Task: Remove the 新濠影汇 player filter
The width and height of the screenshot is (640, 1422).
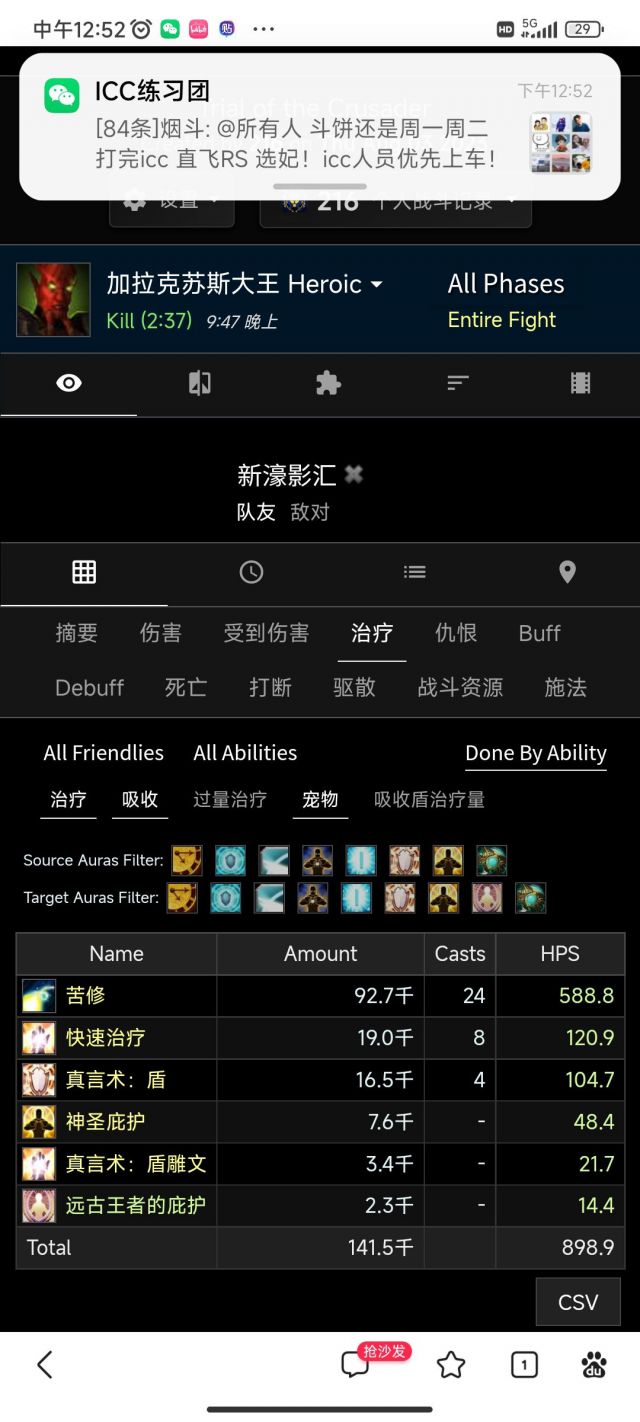Action: pos(353,475)
